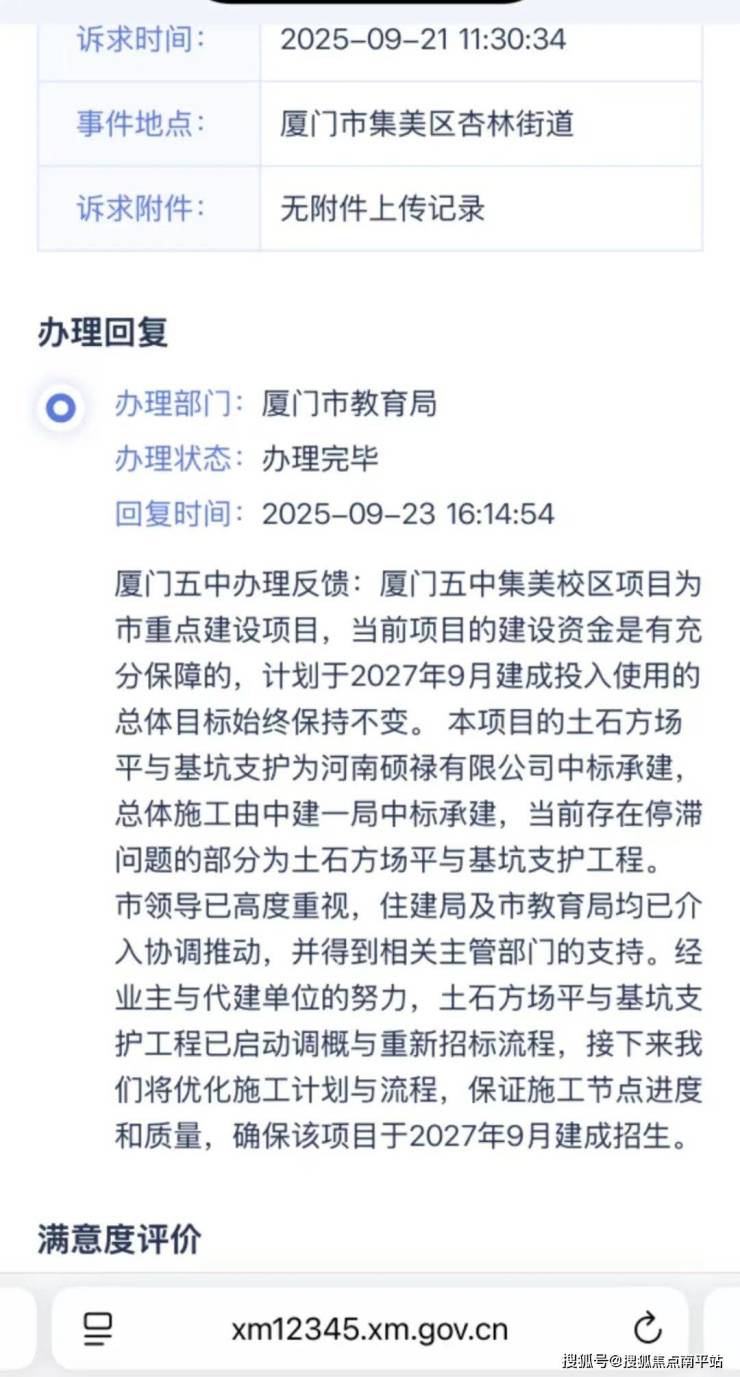Tap the xm12345.xm.gov.cn address field
740x1377 pixels.
click(369, 1329)
